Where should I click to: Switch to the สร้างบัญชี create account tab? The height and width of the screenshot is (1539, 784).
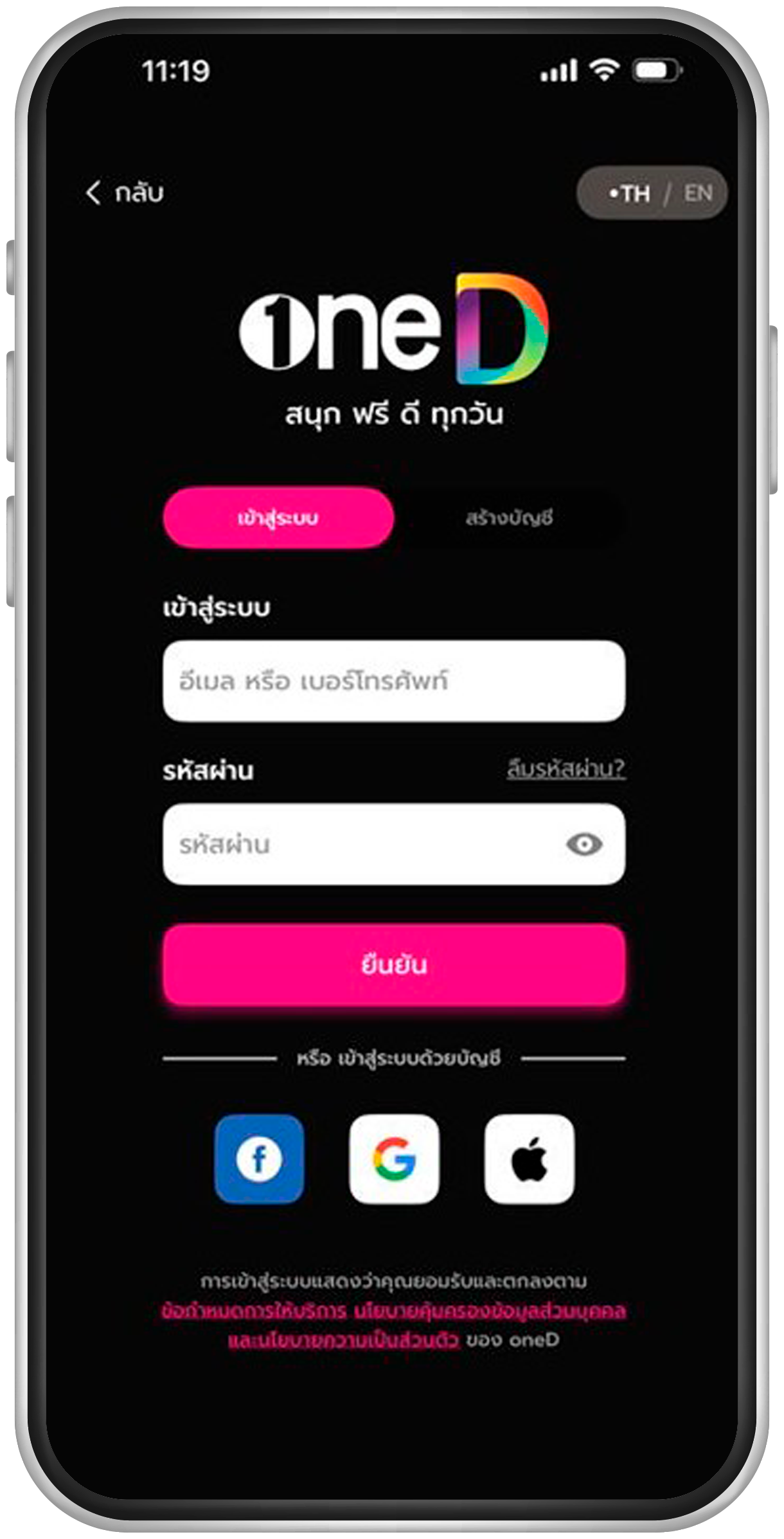[509, 518]
